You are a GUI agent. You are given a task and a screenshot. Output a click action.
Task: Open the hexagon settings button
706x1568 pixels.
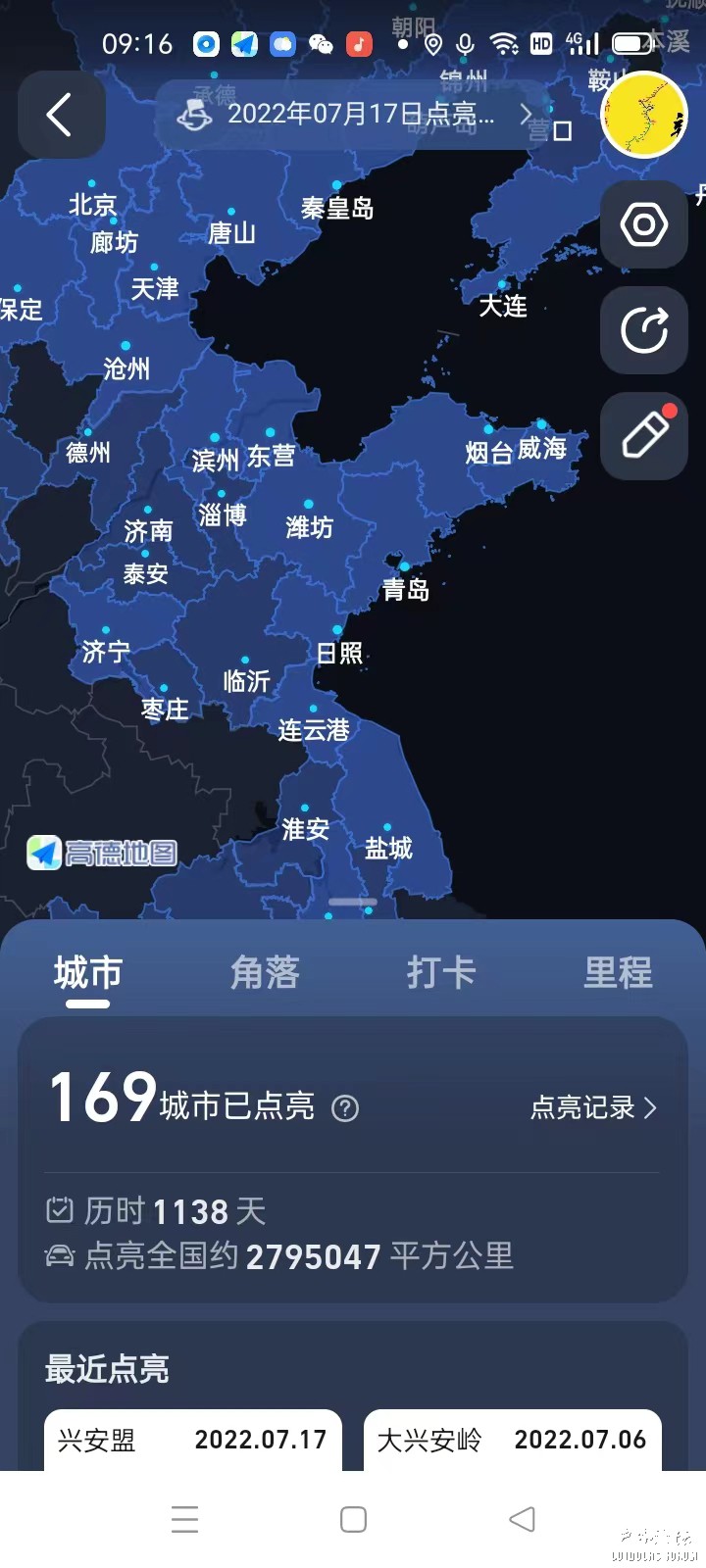(x=644, y=224)
